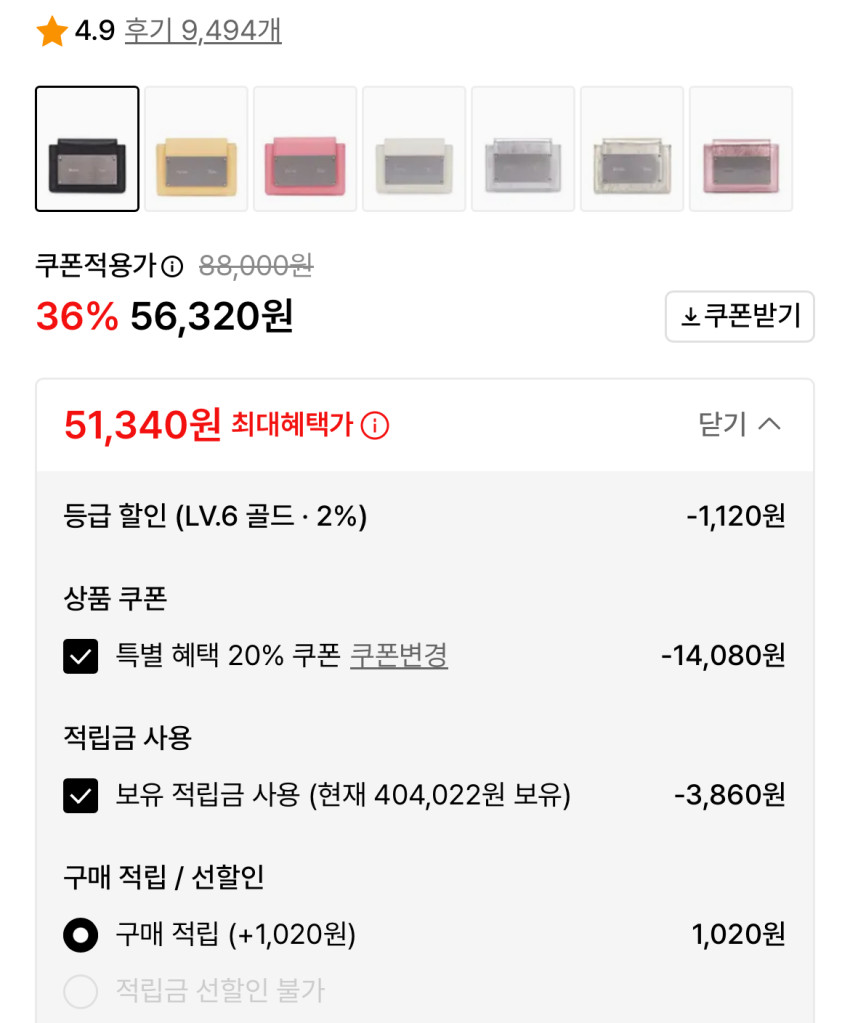850x1023 pixels.
Task: Choose the gold metallic wallet thumbnail
Action: point(632,149)
